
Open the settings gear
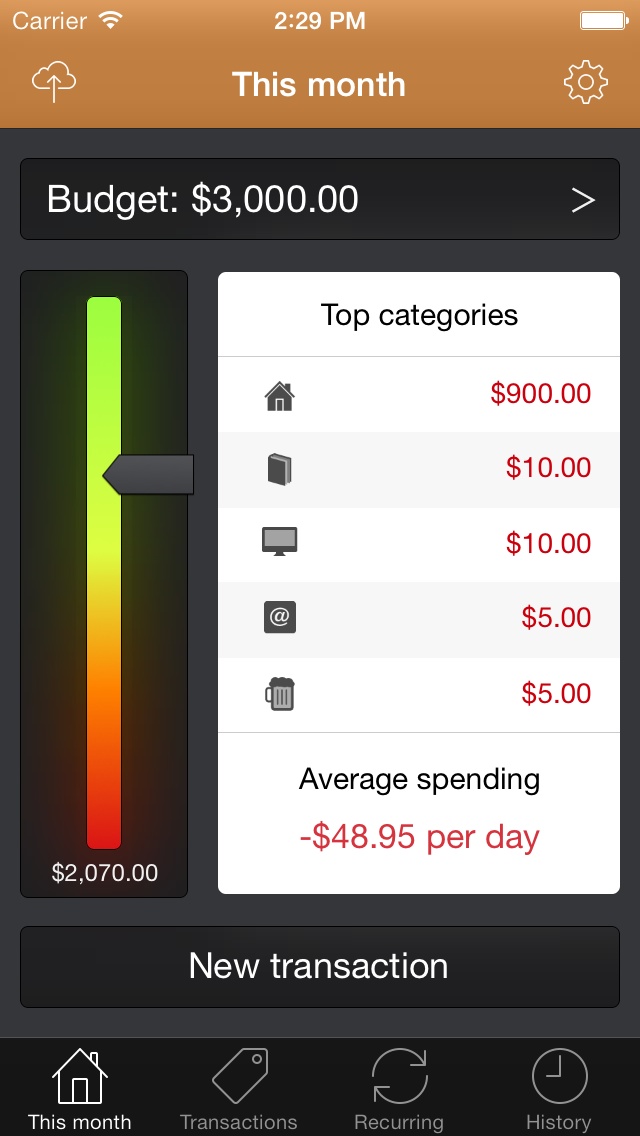(585, 83)
